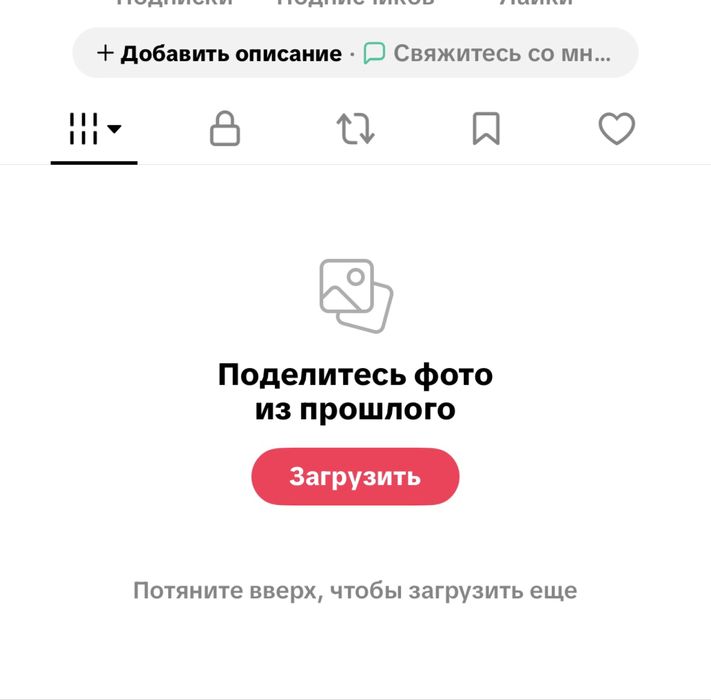The height and width of the screenshot is (700, 711).
Task: Open the posts grid tab dropdown
Action: coord(94,129)
